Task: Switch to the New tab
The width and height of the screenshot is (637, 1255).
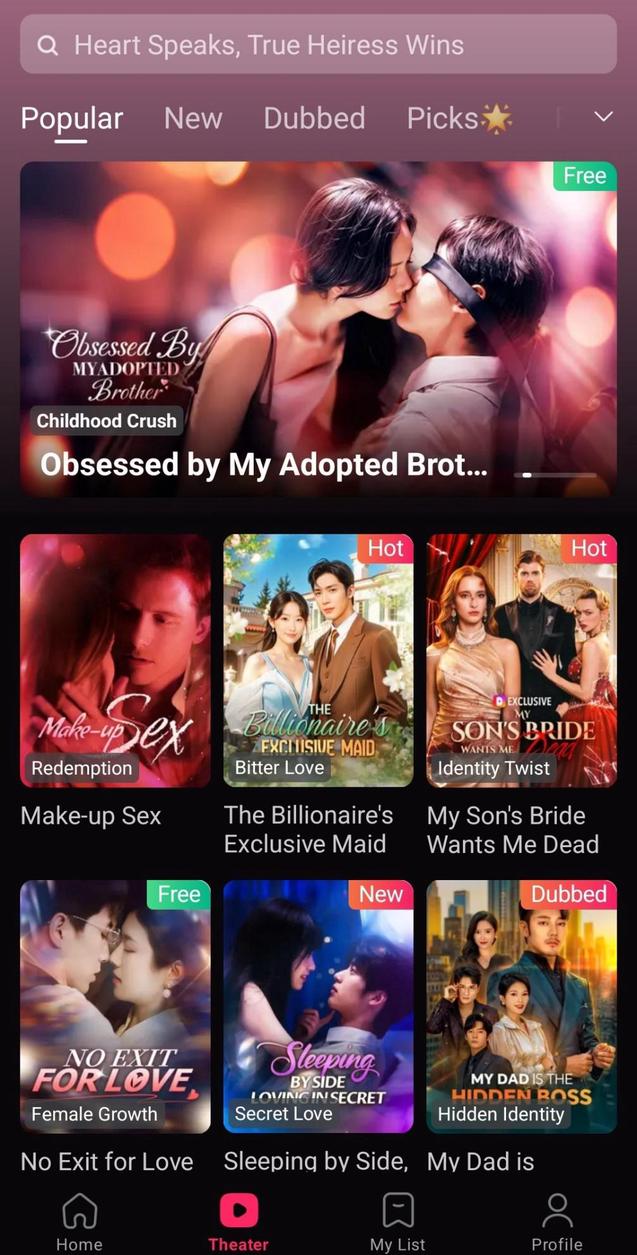Action: [x=193, y=119]
